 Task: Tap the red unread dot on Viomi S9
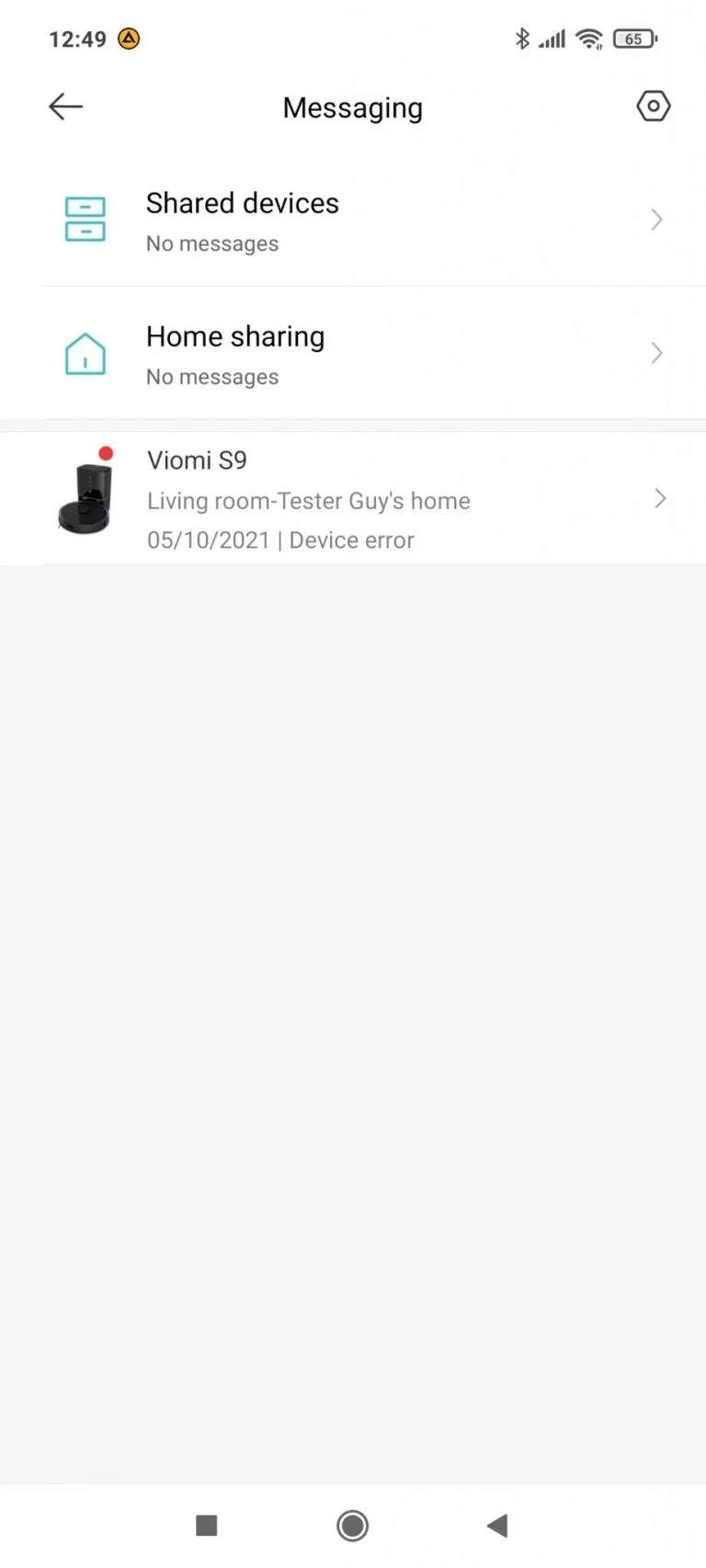coord(107,453)
